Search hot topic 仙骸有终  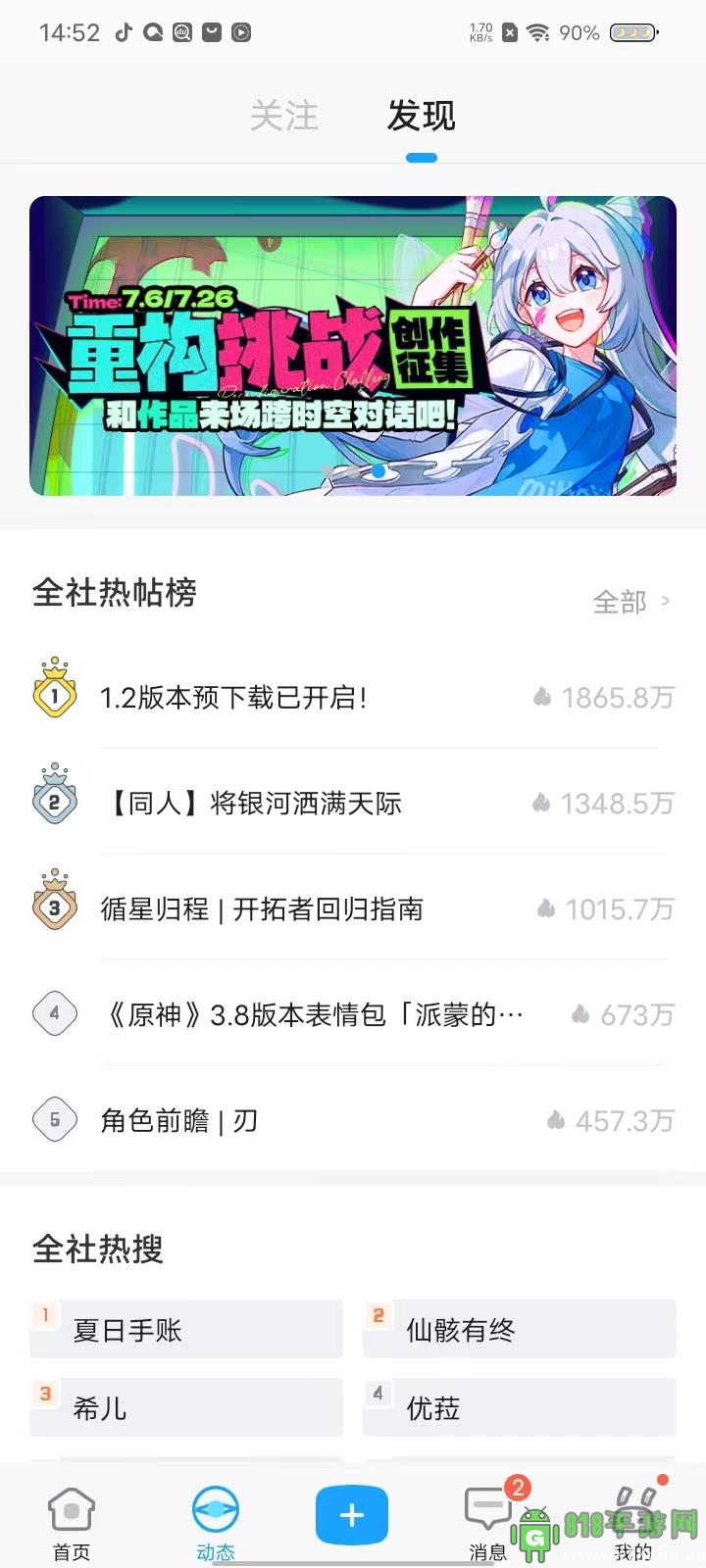point(519,1330)
